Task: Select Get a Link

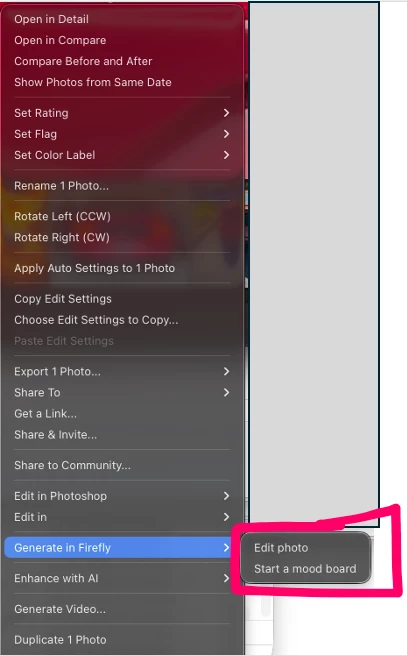Action: [121, 413]
